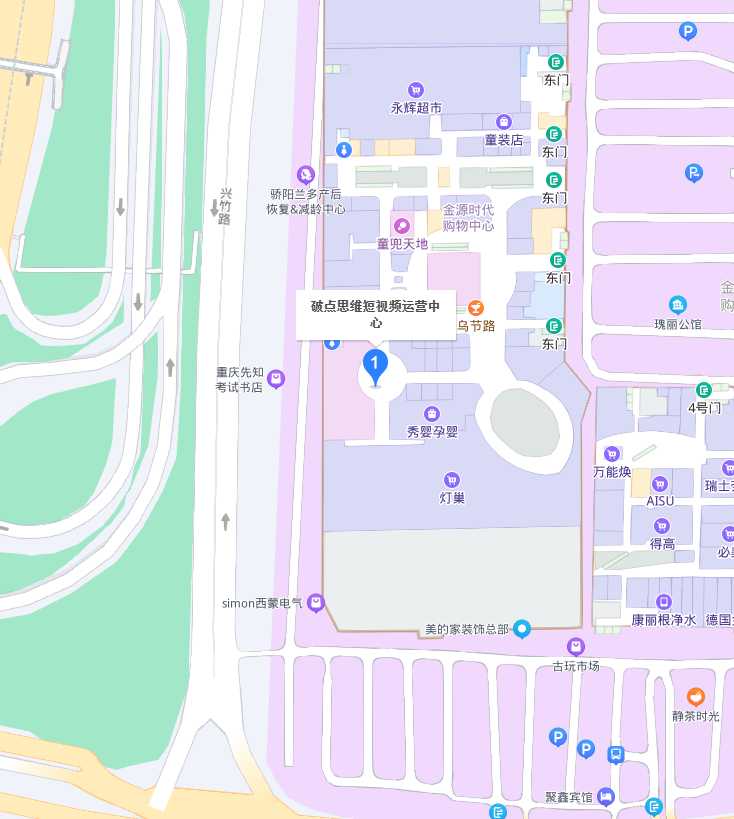
Task: Select the 聚鑫宾馆 hotel marker
Action: click(x=607, y=797)
